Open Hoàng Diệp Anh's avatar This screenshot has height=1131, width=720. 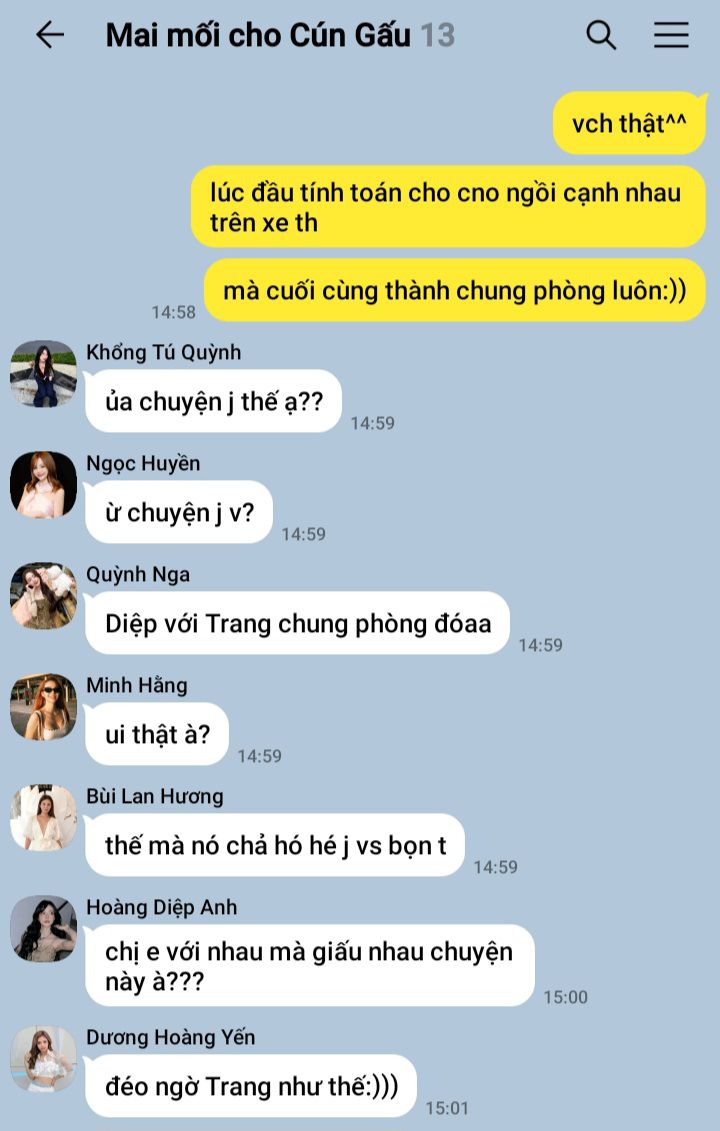point(43,930)
